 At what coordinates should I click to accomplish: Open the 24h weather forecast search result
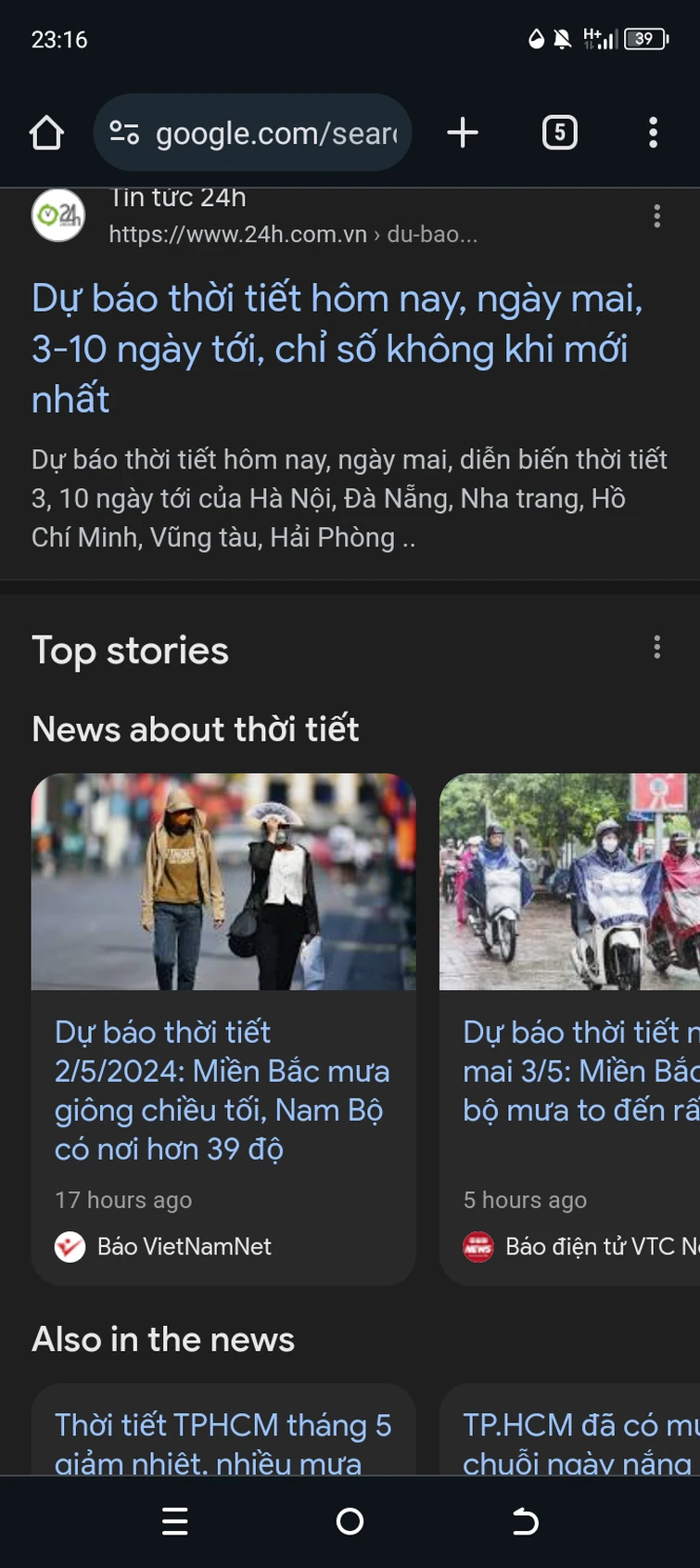pyautogui.click(x=337, y=349)
